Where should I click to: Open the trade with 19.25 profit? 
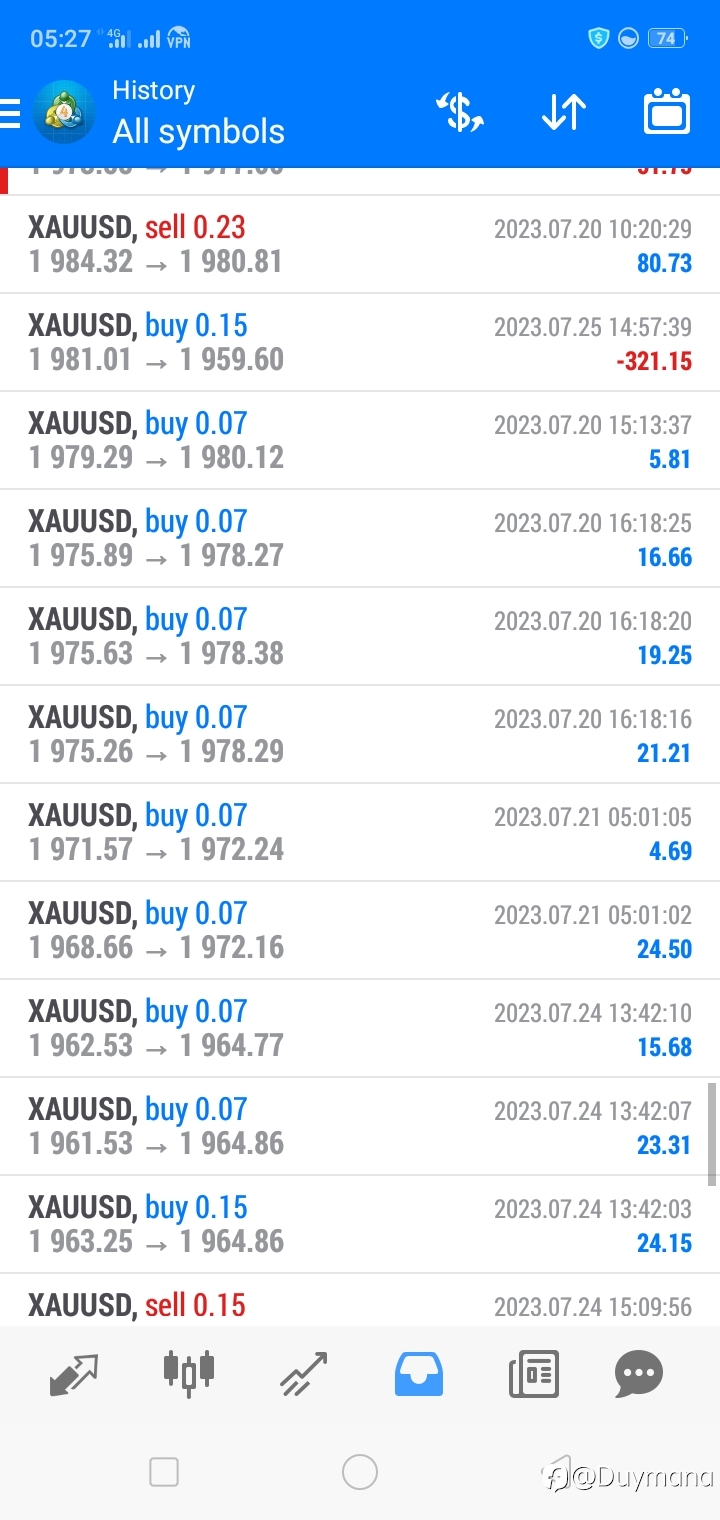click(360, 636)
